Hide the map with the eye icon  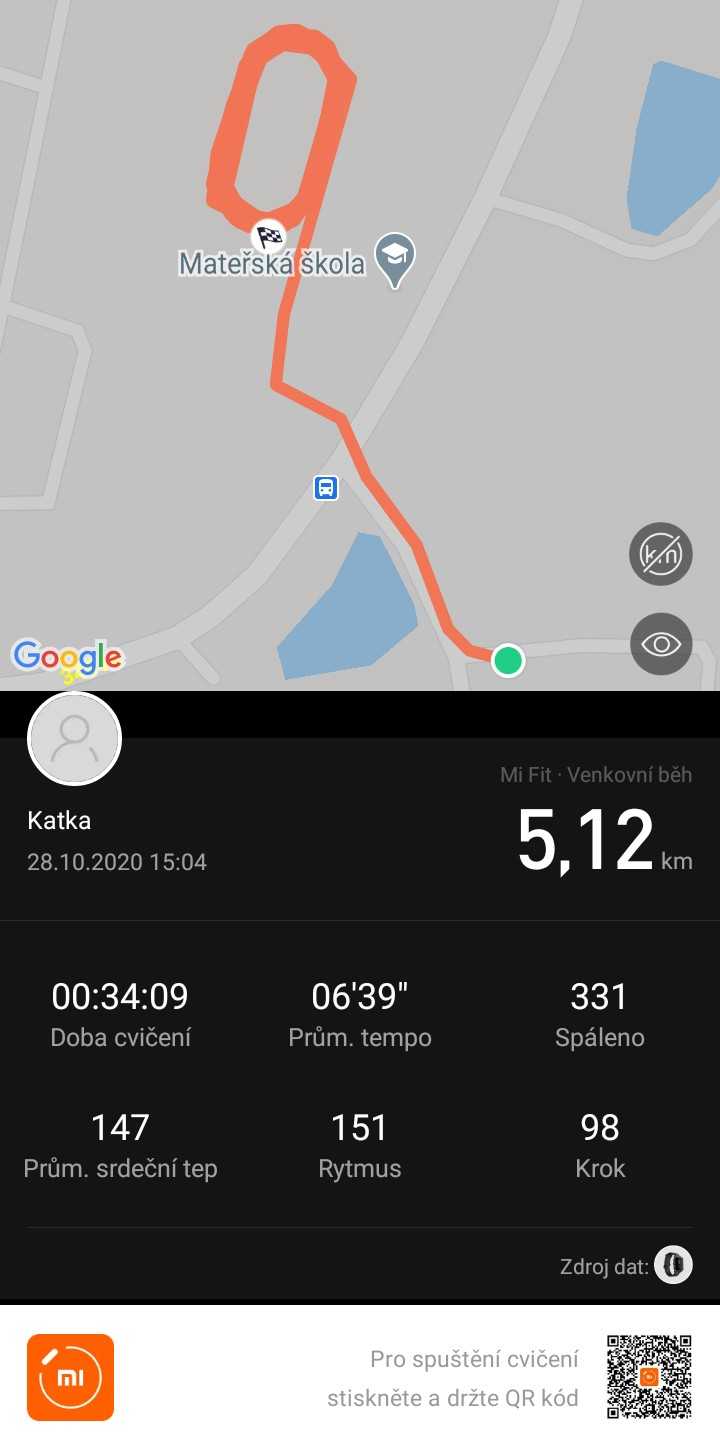pyautogui.click(x=661, y=644)
